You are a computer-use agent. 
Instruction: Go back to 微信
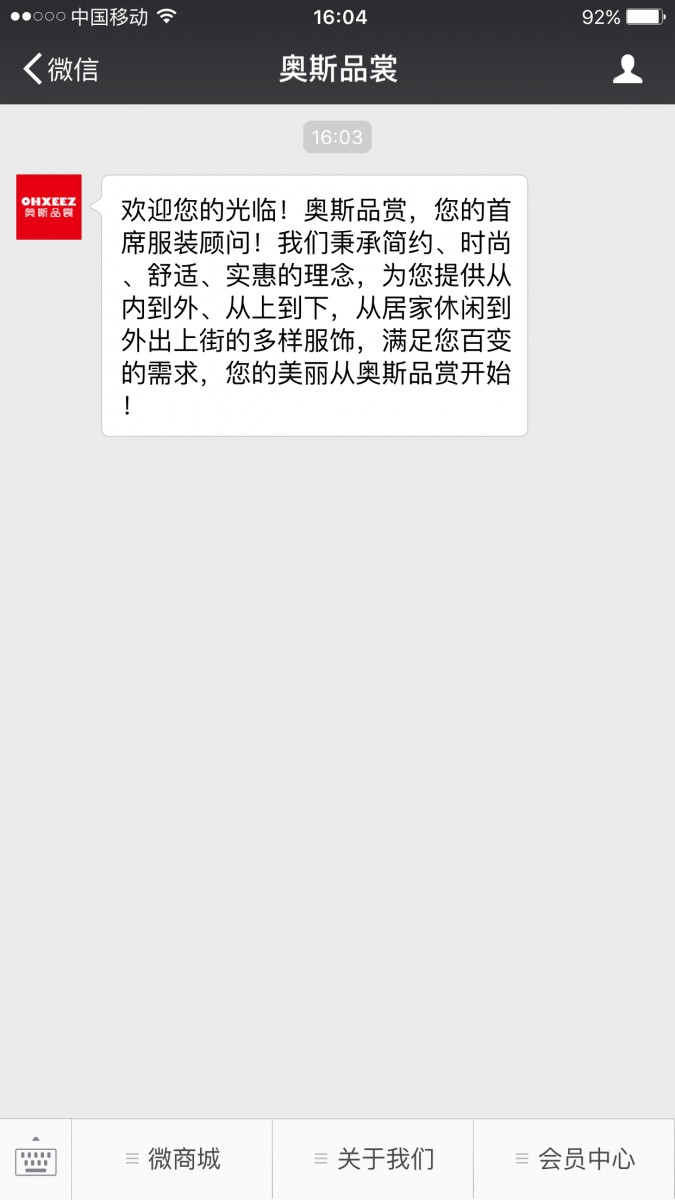tap(61, 69)
